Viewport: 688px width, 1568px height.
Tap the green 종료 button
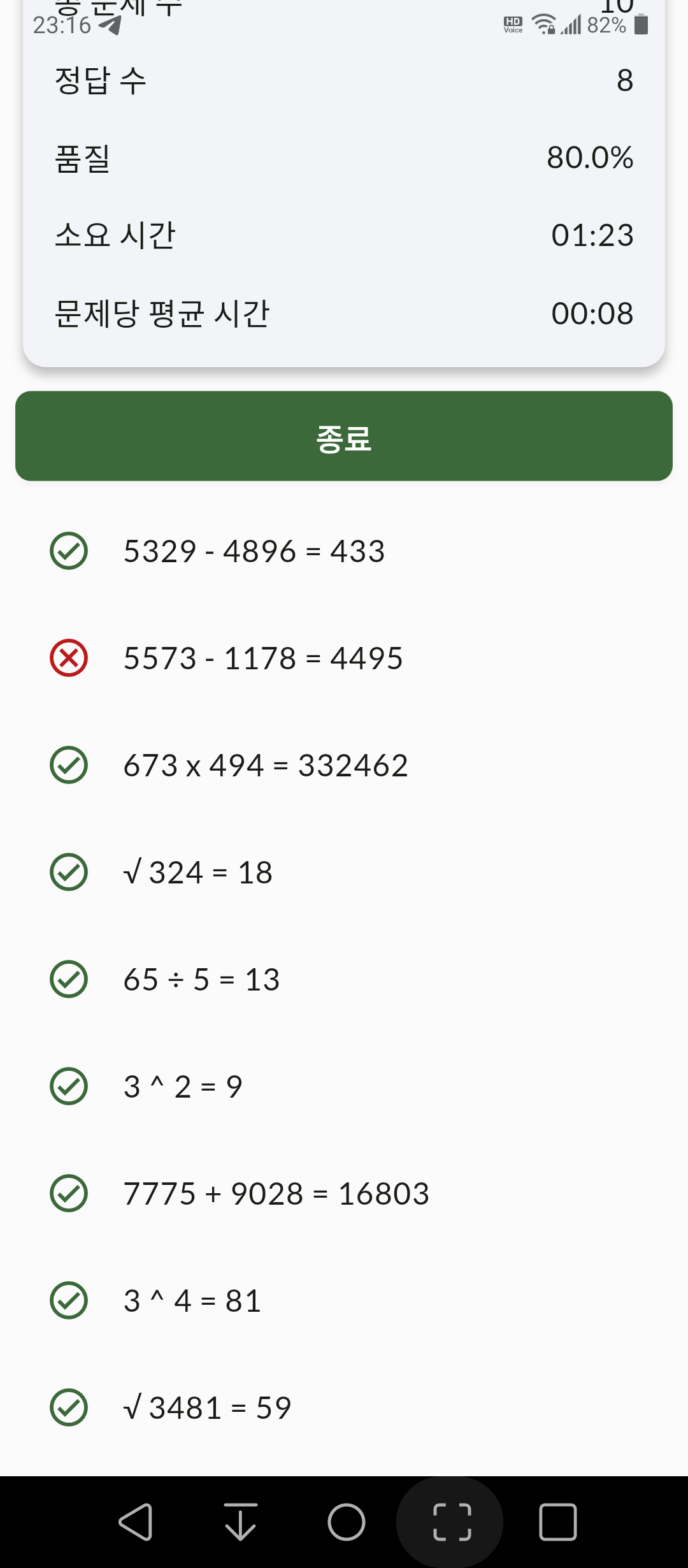tap(344, 436)
